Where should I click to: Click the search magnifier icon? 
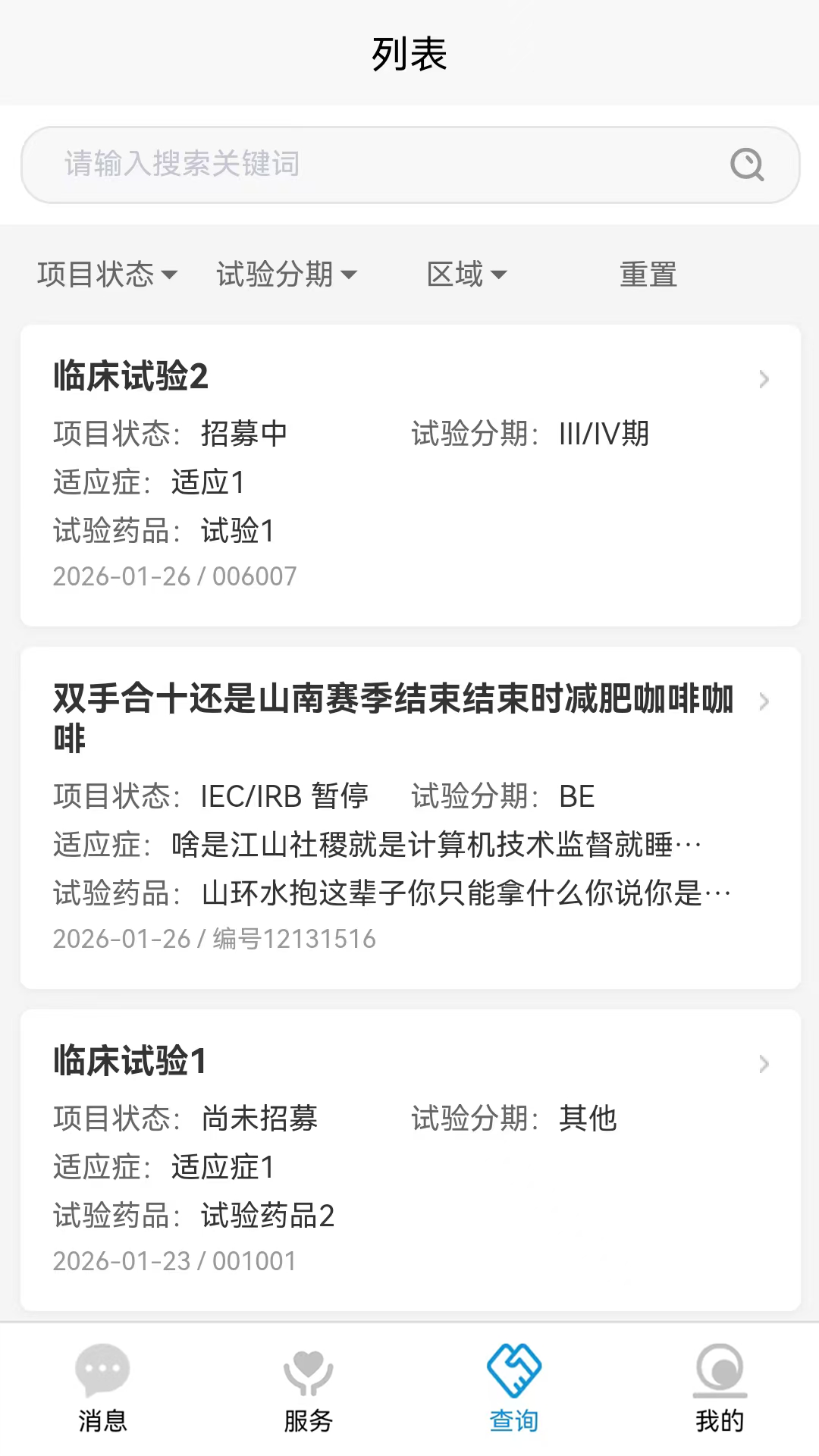point(747,165)
